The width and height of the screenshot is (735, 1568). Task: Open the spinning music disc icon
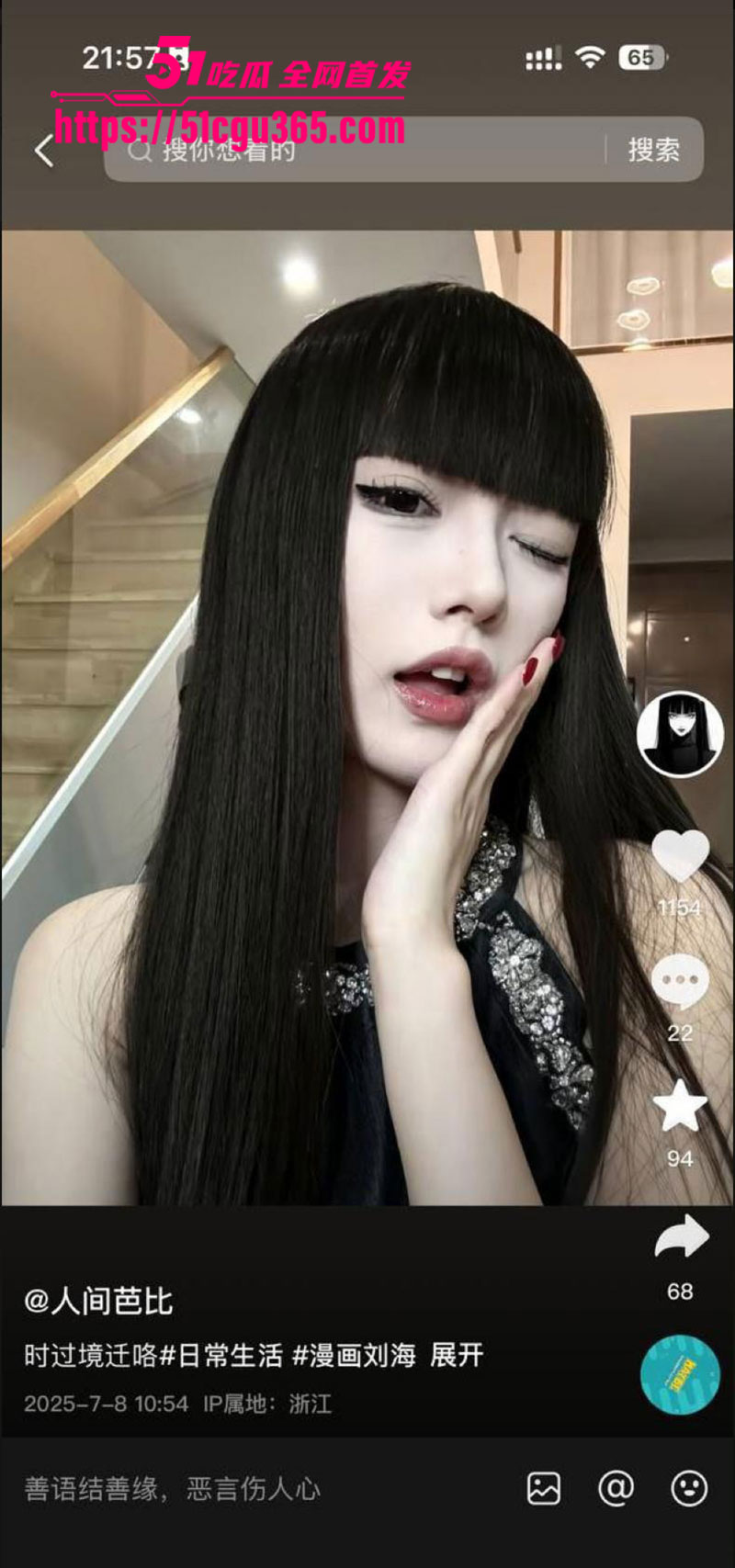click(x=680, y=1374)
